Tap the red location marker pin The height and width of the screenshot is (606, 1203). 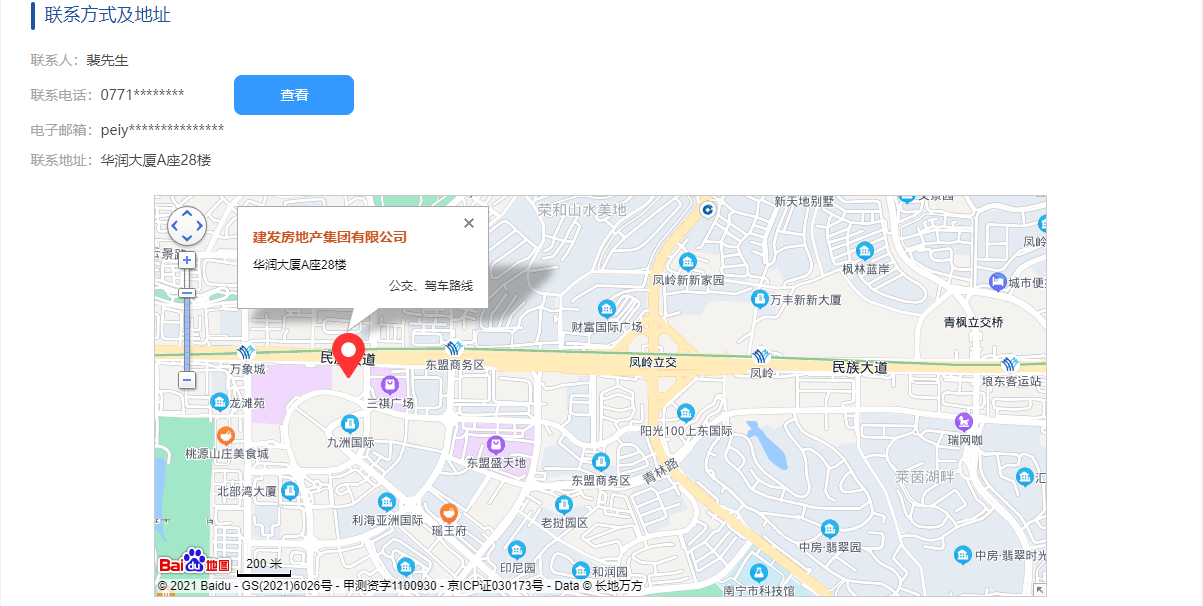pos(348,353)
